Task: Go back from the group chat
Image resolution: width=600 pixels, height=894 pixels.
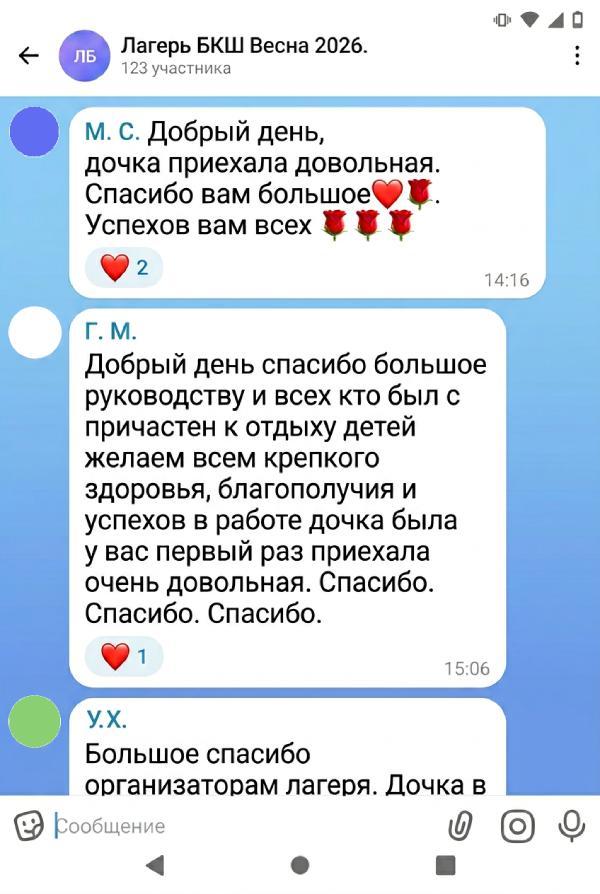Action: click(29, 56)
